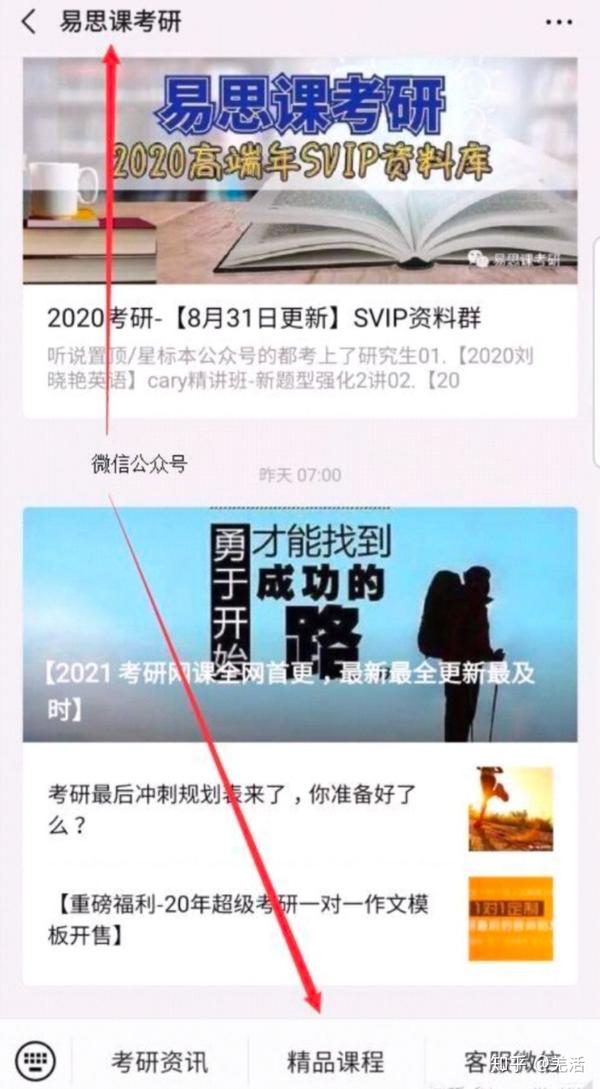Switch to keyboard input mode
The height and width of the screenshot is (1089, 600).
pos(36,1060)
